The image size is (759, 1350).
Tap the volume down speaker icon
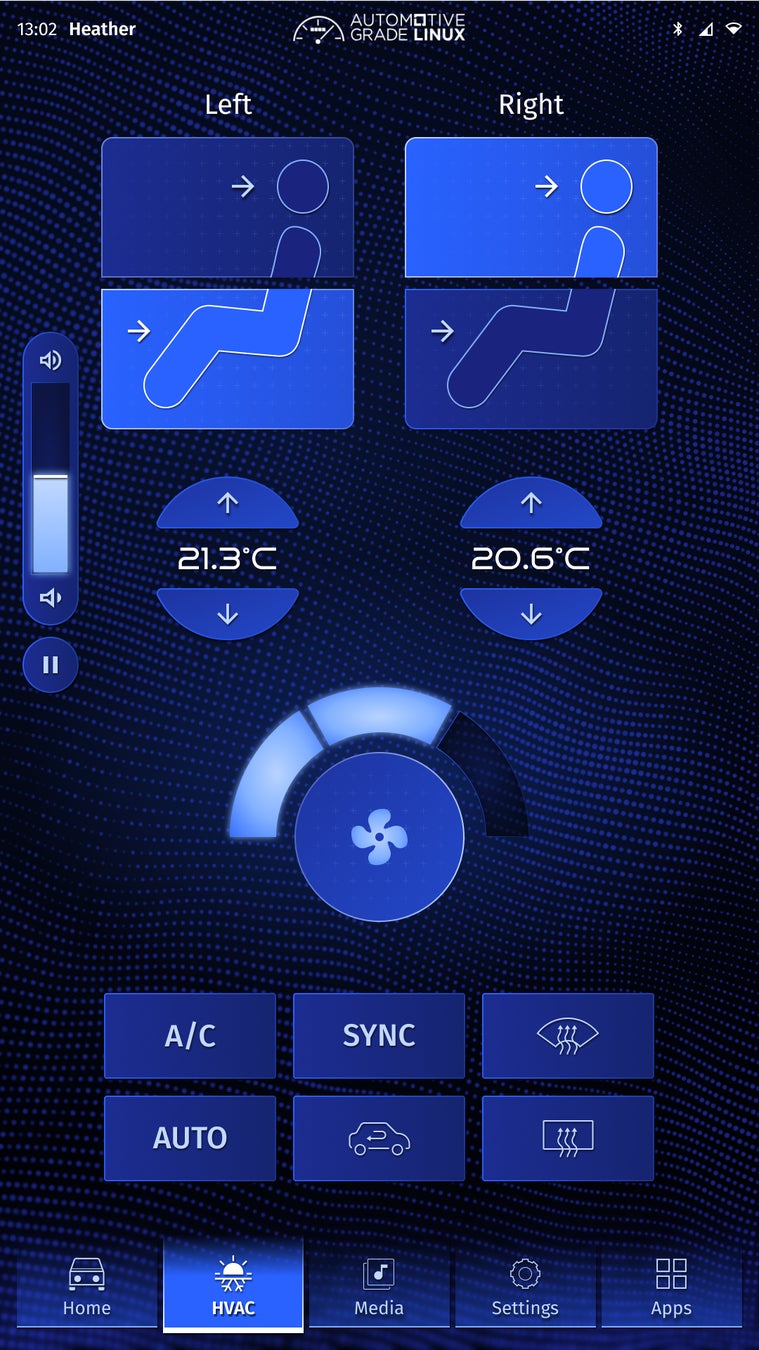coord(50,598)
